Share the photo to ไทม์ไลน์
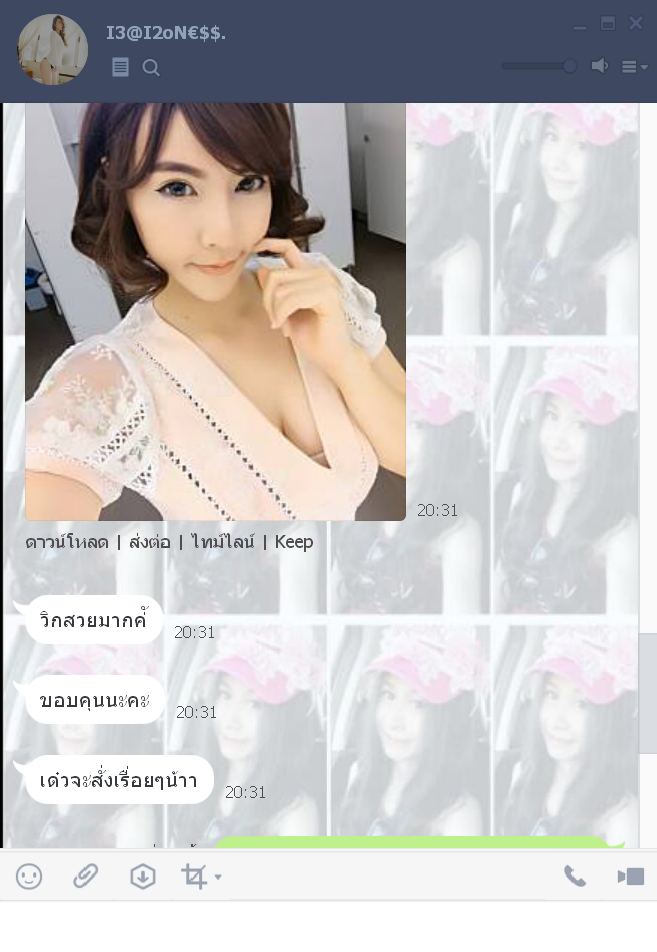657x952 pixels. 221,542
